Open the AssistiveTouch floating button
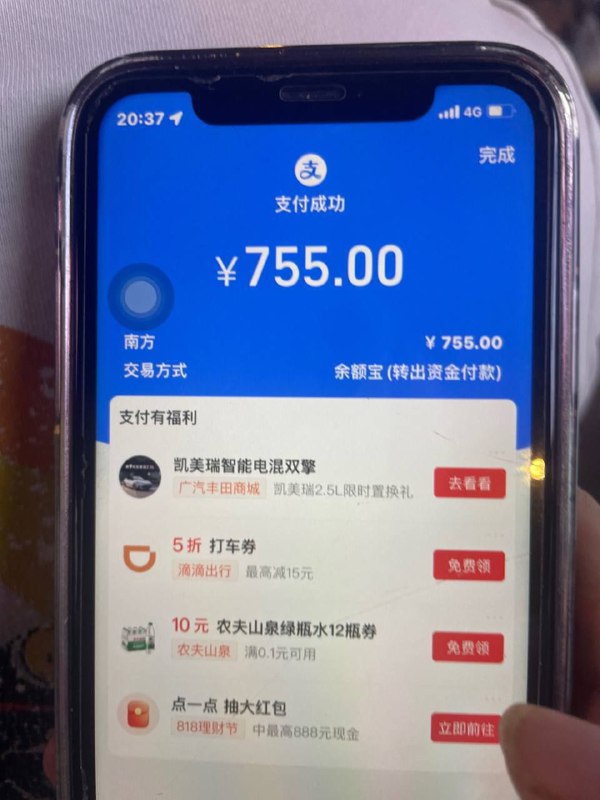Image resolution: width=600 pixels, height=800 pixels. pyautogui.click(x=141, y=297)
